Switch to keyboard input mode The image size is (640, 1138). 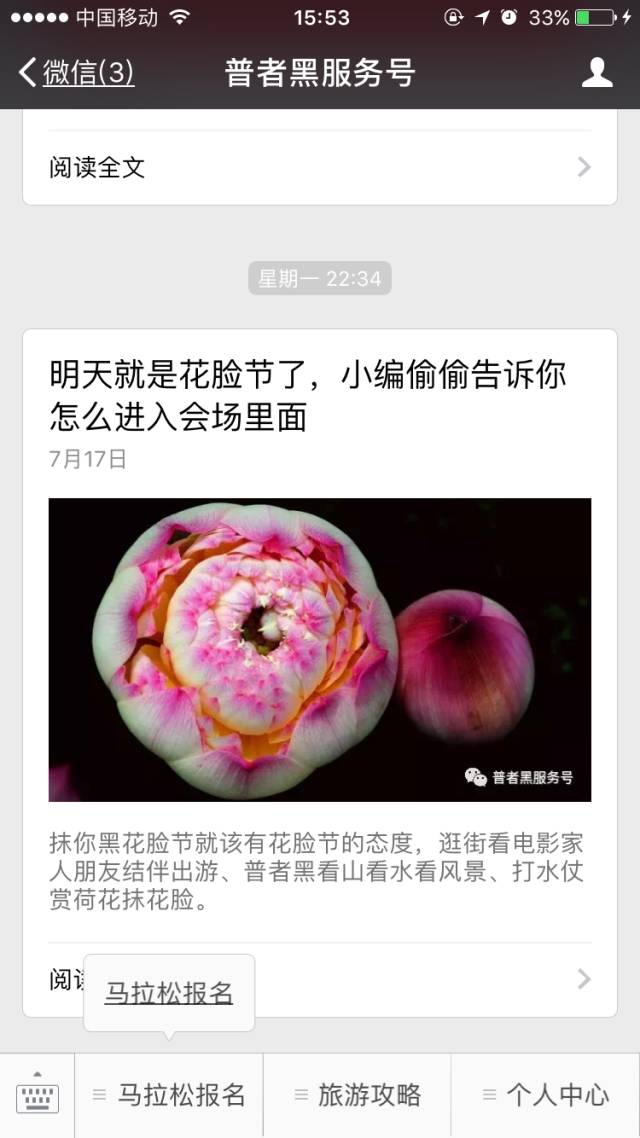tap(37, 1094)
